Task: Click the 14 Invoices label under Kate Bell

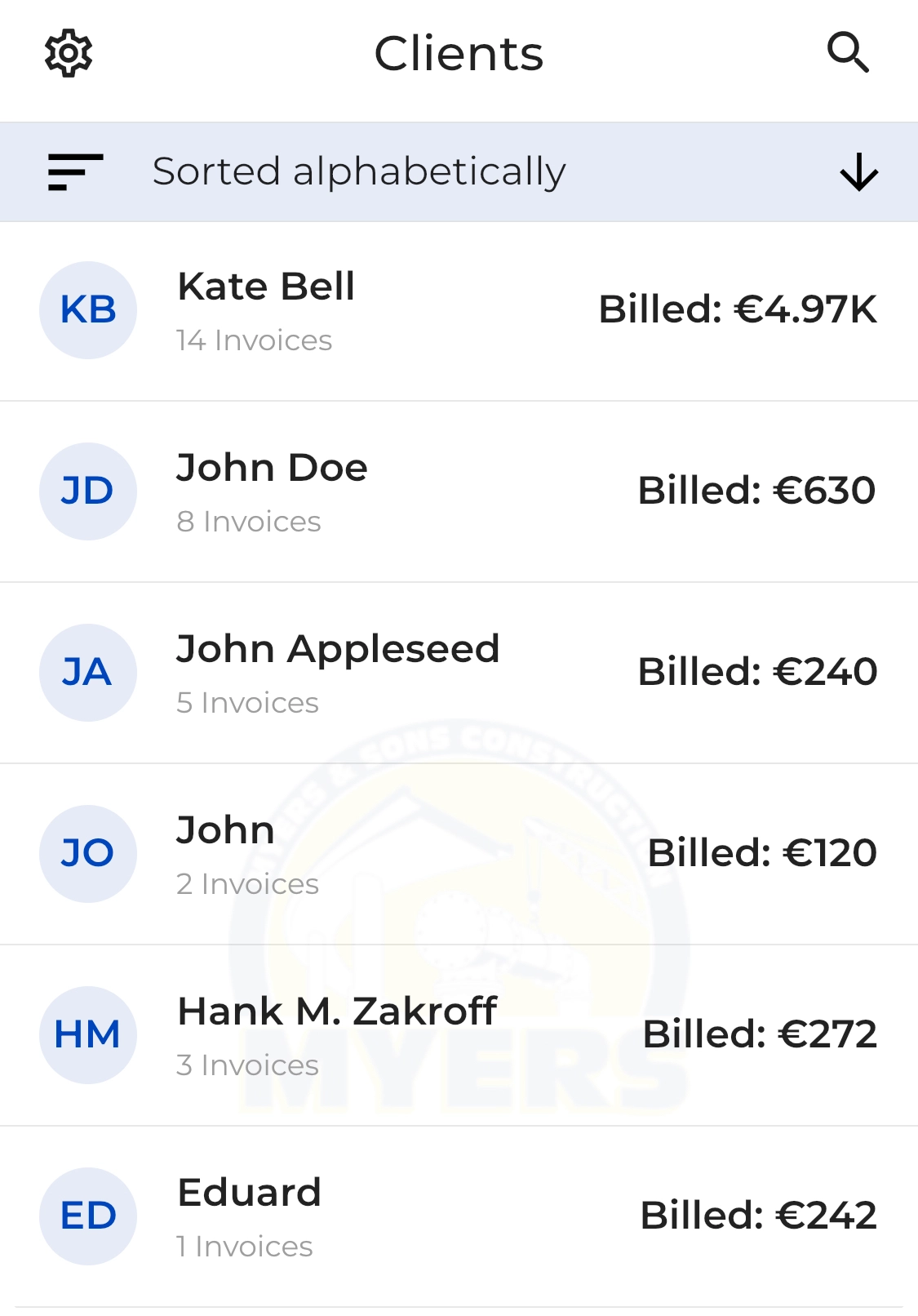Action: (255, 340)
